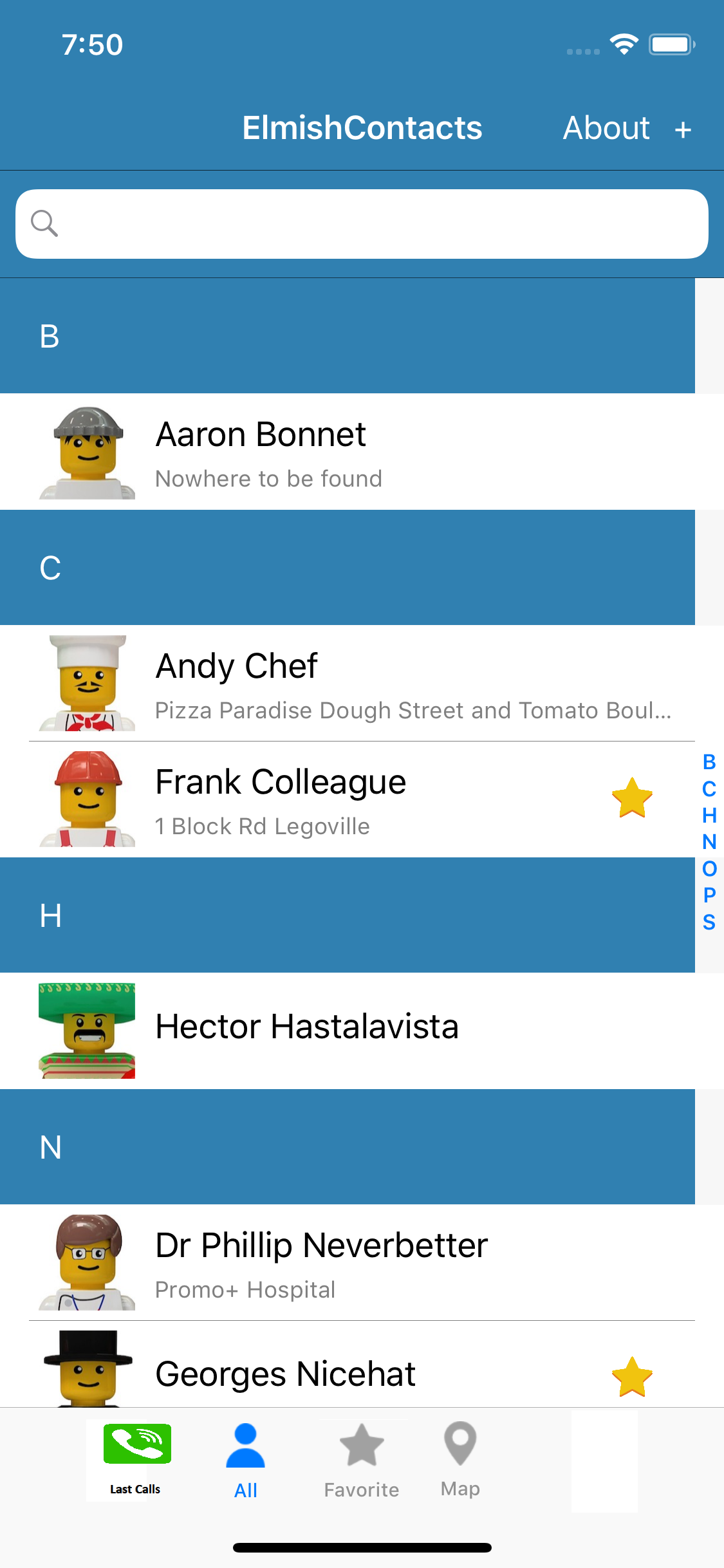Open Andy Chef's contact details
This screenshot has height=1568, width=724.
[x=348, y=684]
